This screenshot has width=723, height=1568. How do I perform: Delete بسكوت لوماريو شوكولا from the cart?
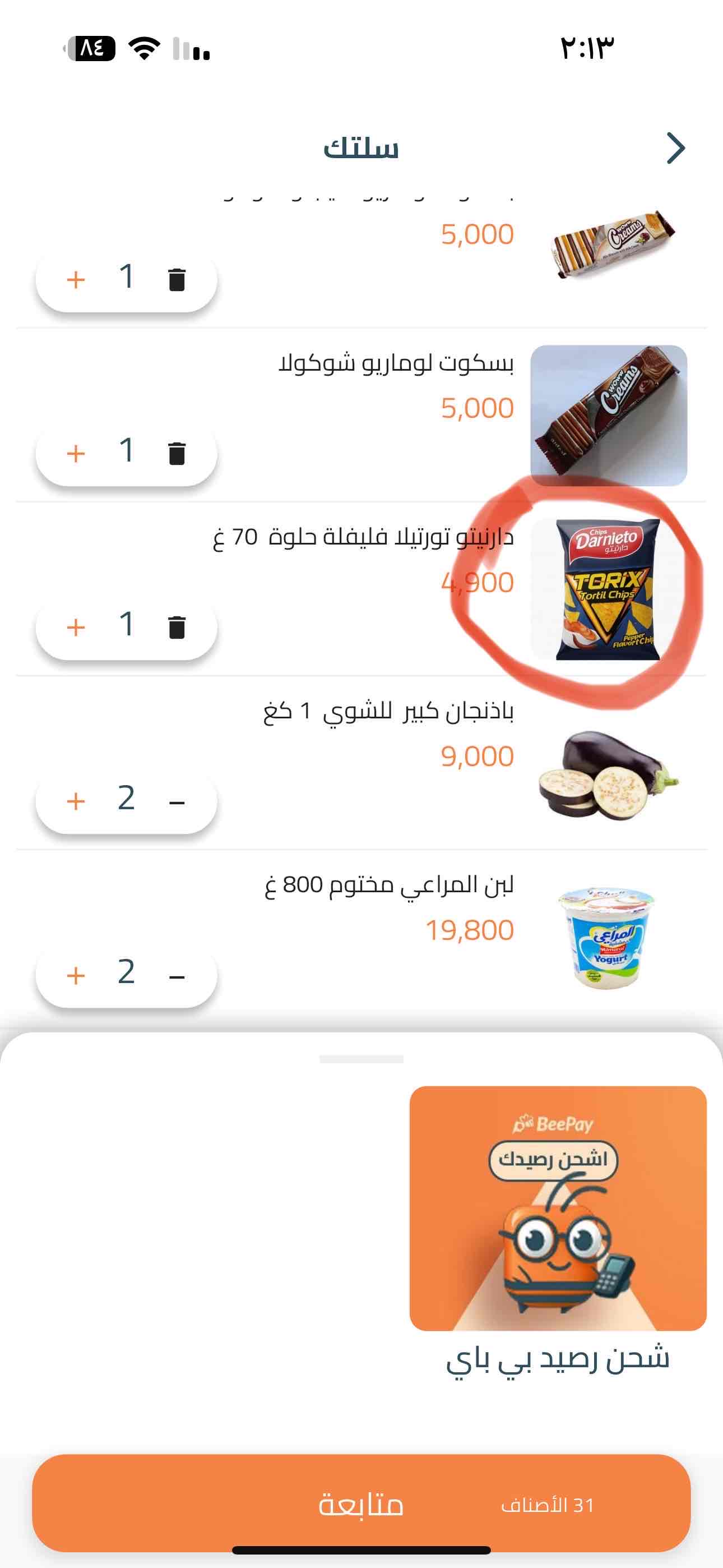(x=177, y=454)
